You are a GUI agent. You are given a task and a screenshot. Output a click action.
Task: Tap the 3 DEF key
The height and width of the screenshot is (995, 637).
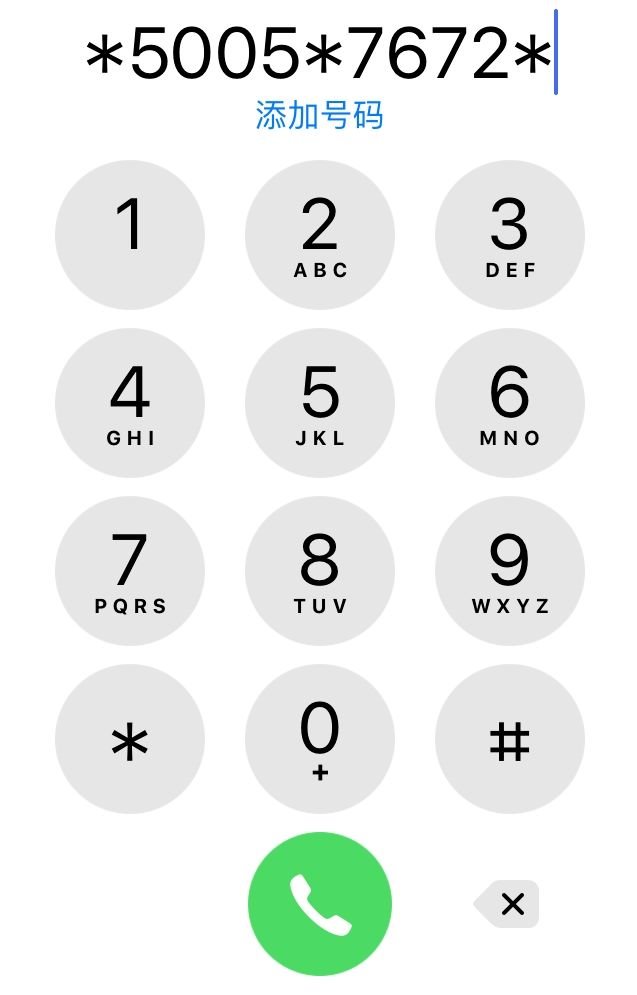click(x=510, y=235)
